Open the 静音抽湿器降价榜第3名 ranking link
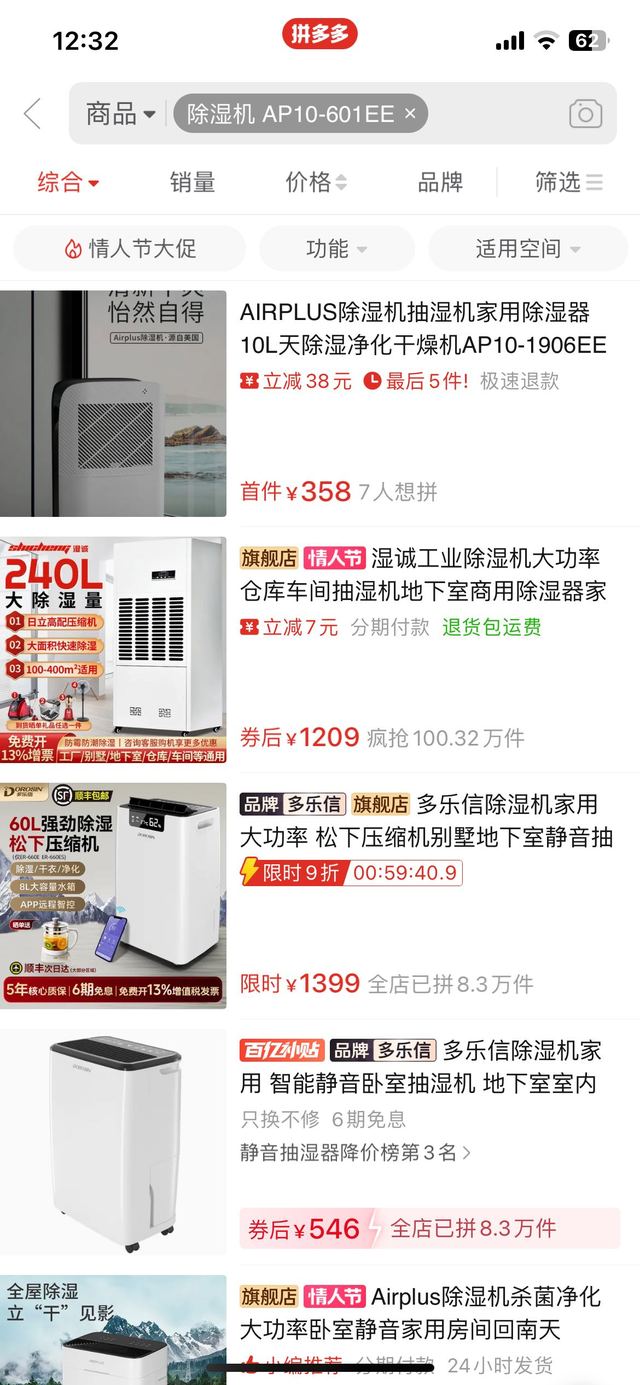 tap(355, 1152)
